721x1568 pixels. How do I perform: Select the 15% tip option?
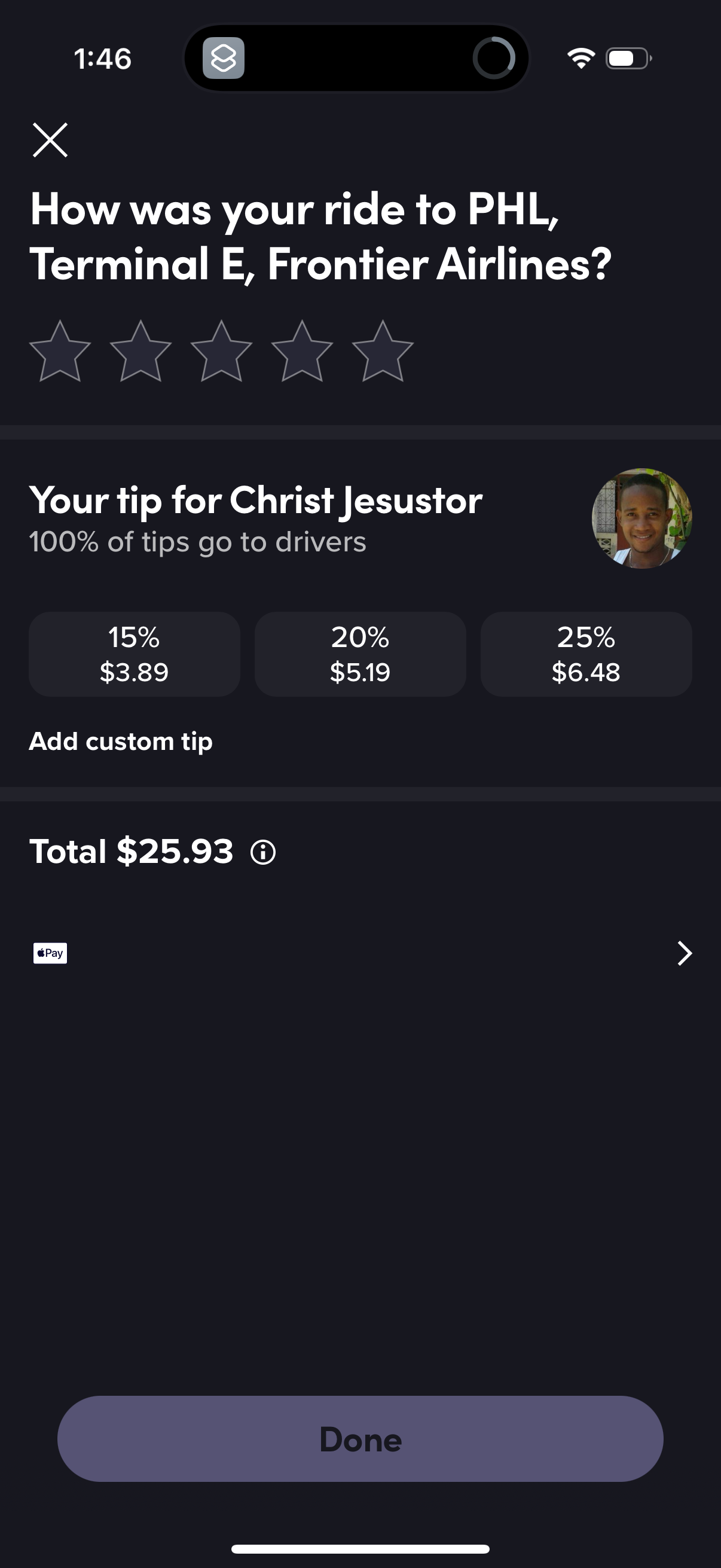tap(135, 654)
